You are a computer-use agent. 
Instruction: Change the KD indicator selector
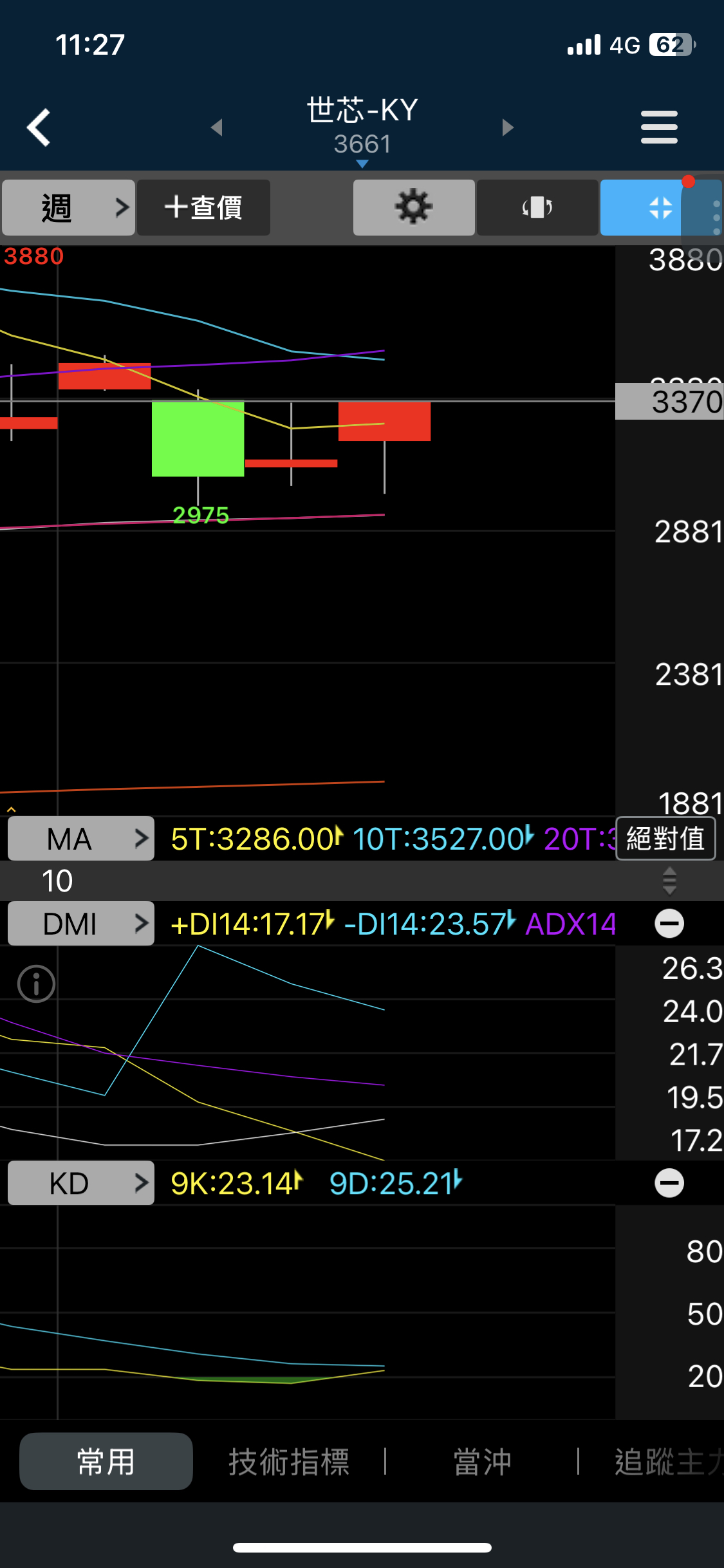[x=80, y=1183]
